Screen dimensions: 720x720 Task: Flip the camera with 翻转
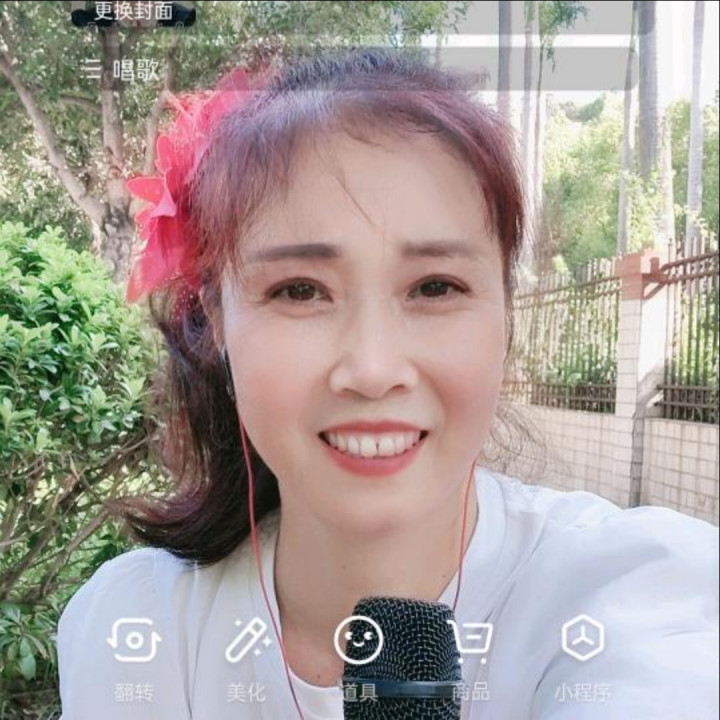pyautogui.click(x=134, y=656)
